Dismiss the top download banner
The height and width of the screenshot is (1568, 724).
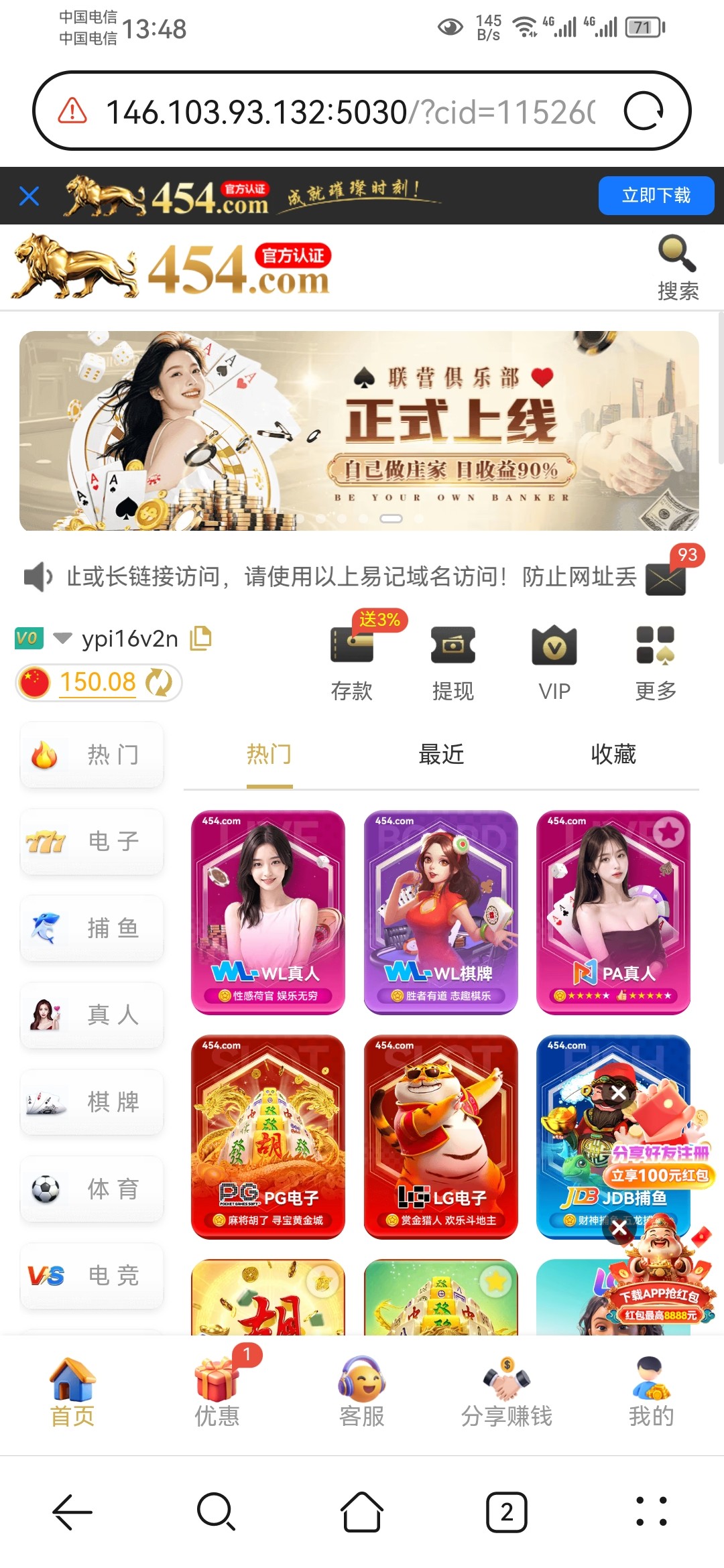pos(29,196)
